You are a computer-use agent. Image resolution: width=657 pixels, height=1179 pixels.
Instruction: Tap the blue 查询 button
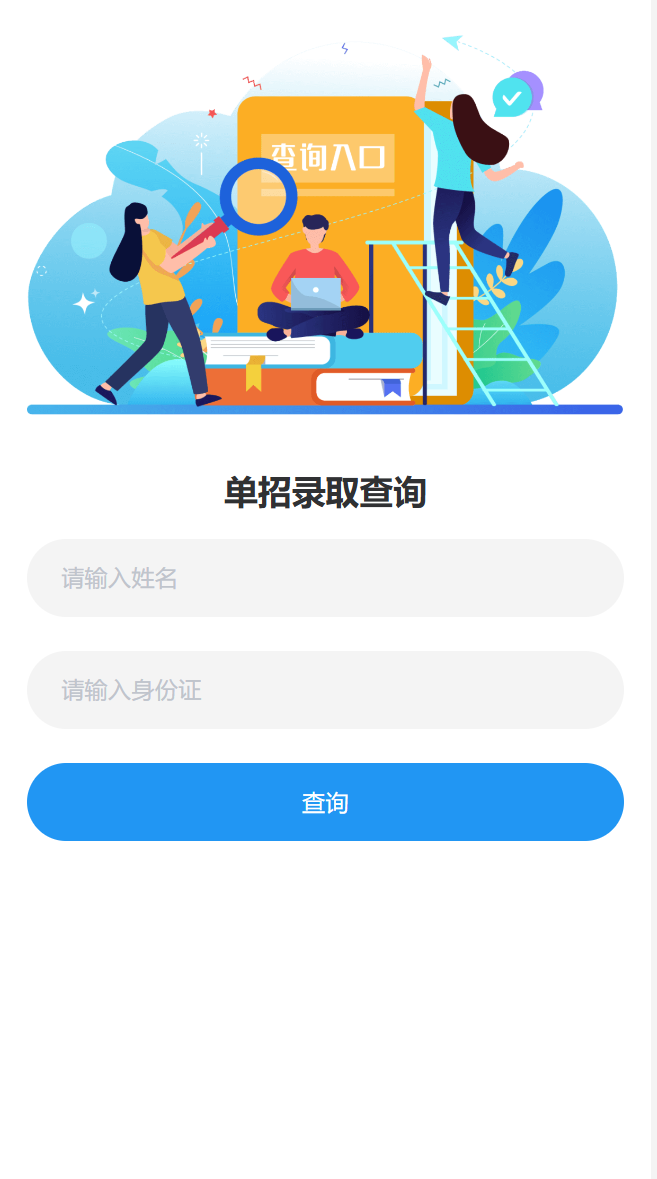coord(325,802)
